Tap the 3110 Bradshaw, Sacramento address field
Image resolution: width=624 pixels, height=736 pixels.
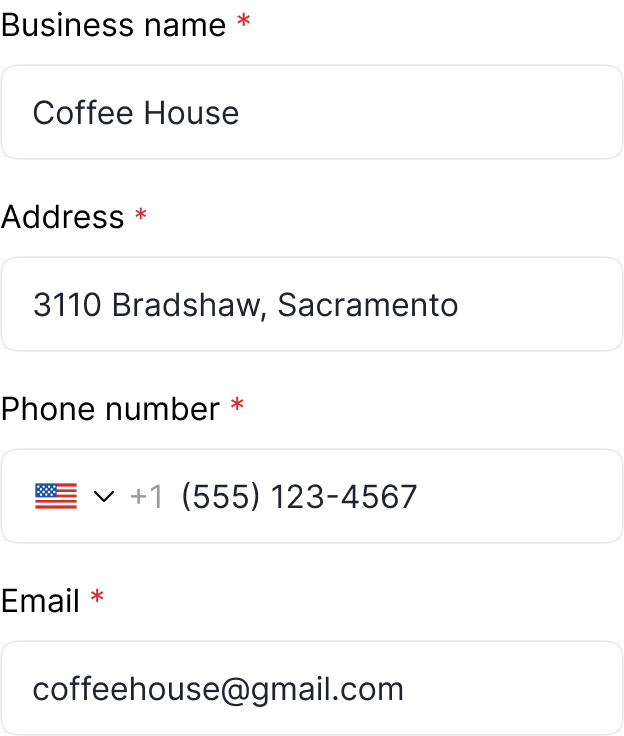pyautogui.click(x=312, y=304)
